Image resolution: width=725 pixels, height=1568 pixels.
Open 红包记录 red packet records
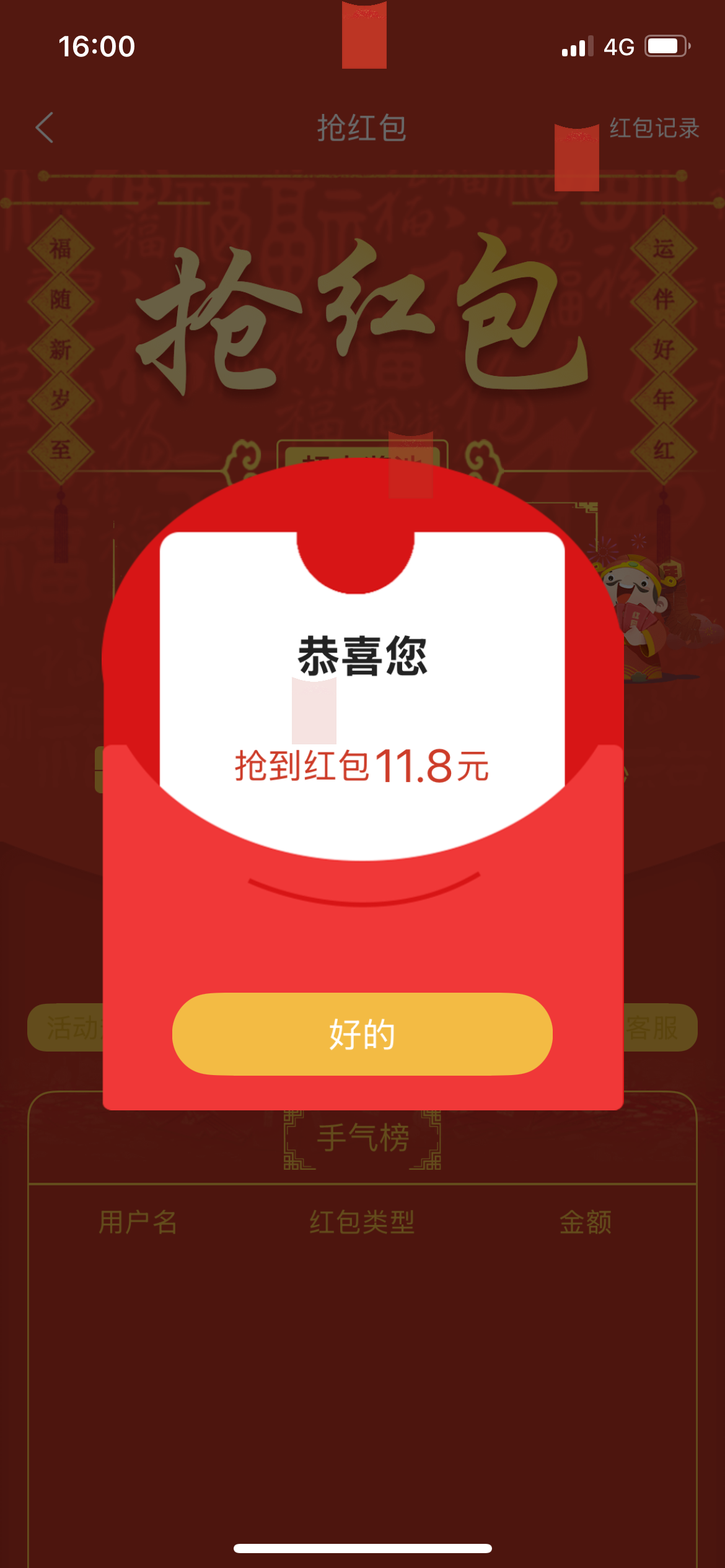654,128
